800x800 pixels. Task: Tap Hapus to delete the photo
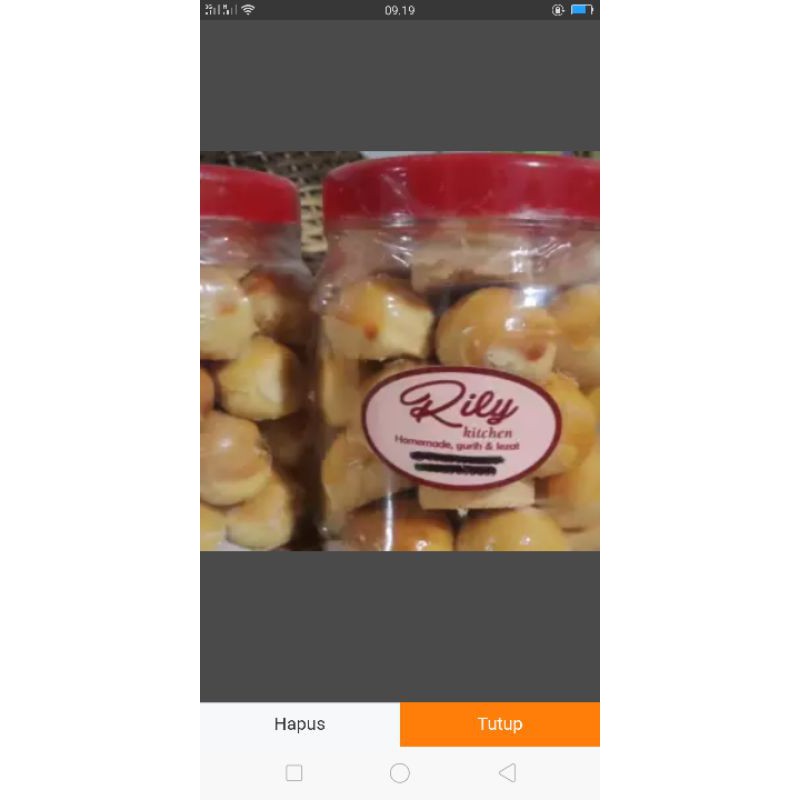coord(300,724)
